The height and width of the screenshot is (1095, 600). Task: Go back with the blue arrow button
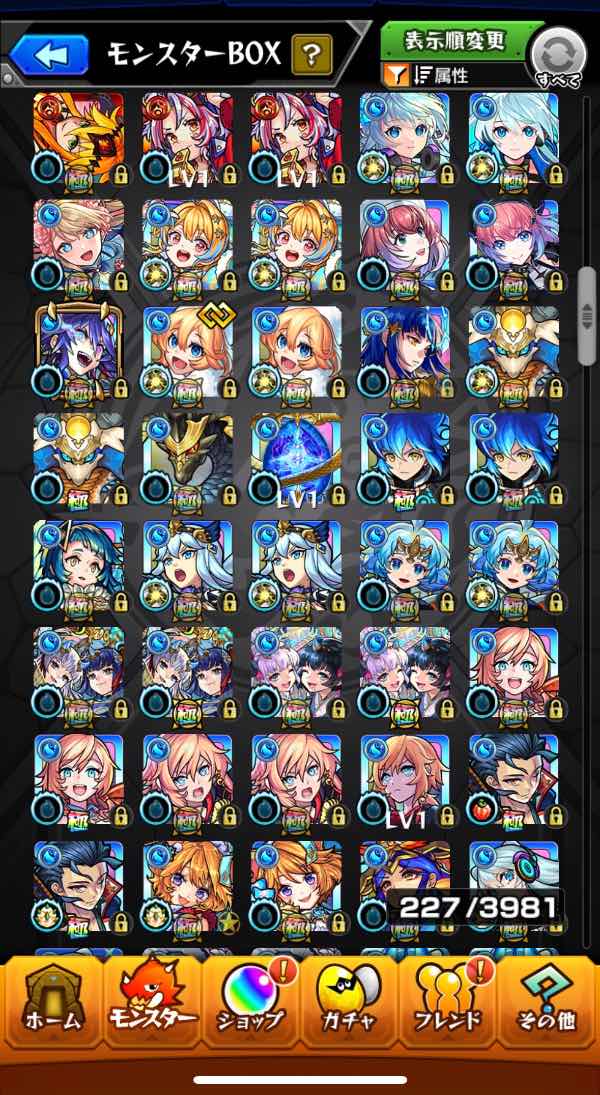pos(49,54)
